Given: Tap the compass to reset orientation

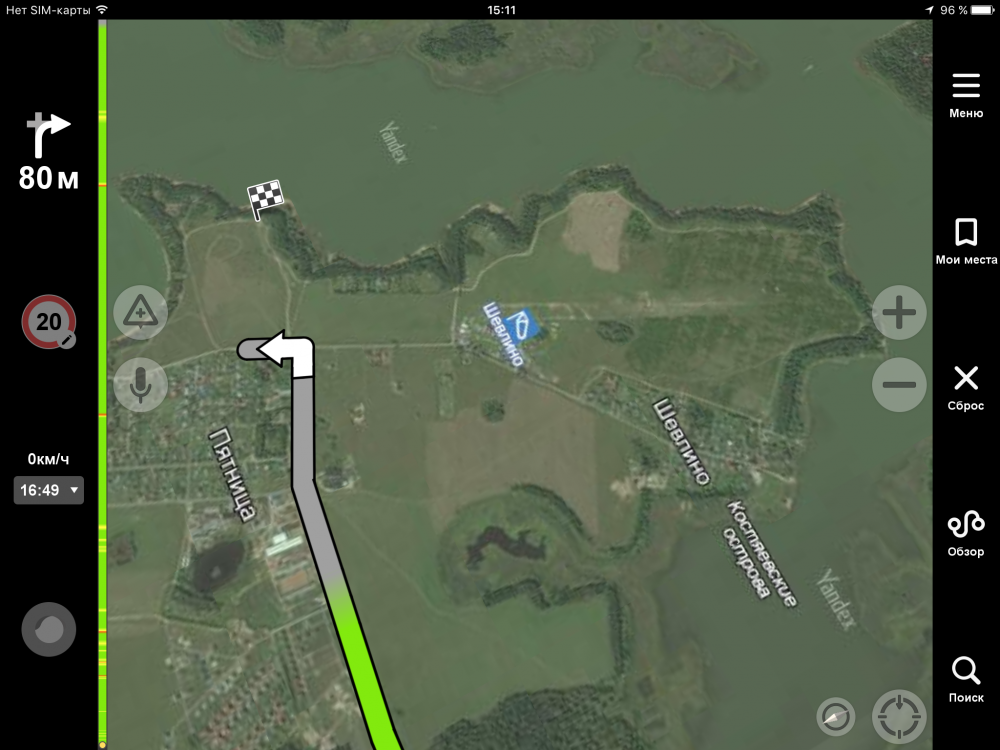Looking at the screenshot, I should (836, 716).
